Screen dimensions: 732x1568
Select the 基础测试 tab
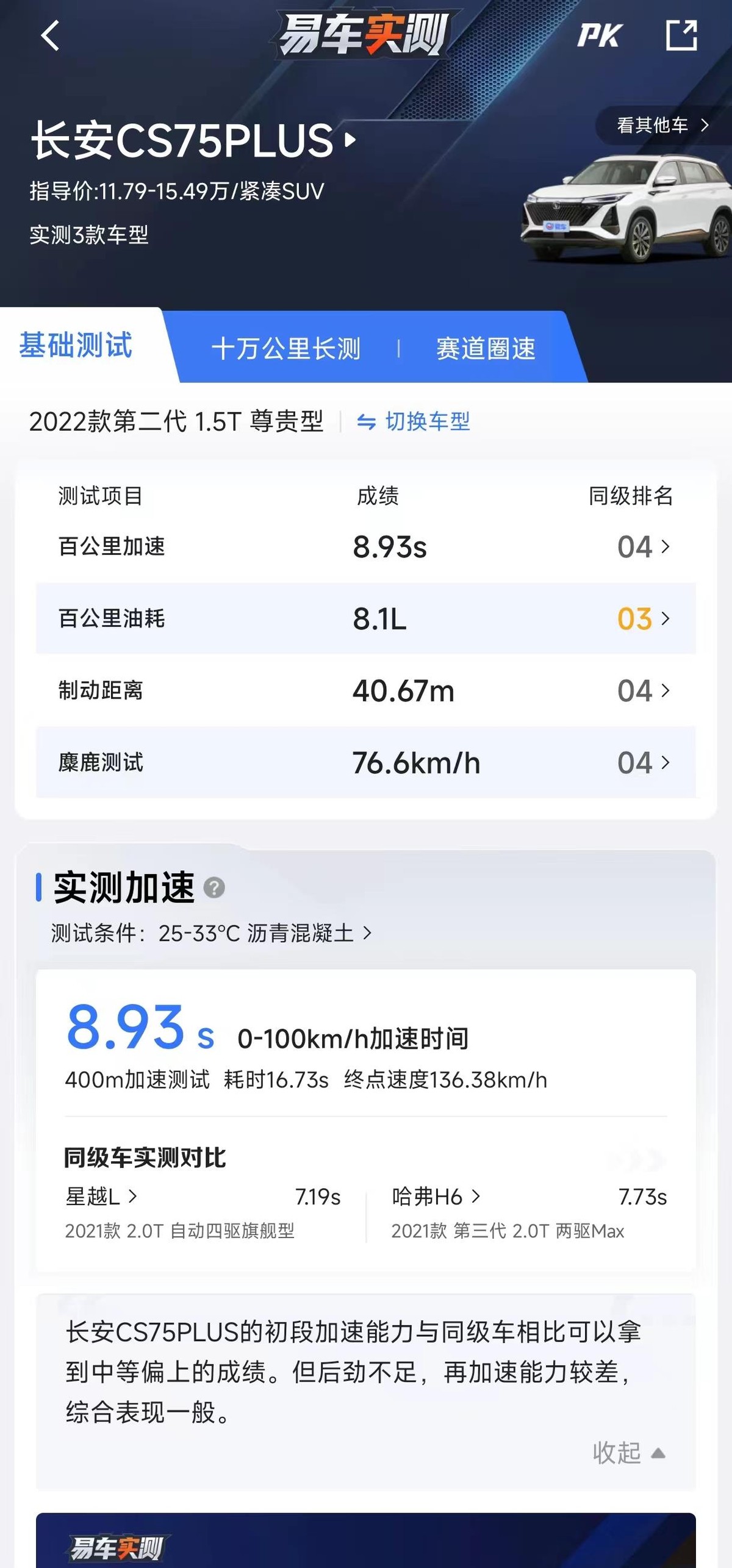pos(76,345)
